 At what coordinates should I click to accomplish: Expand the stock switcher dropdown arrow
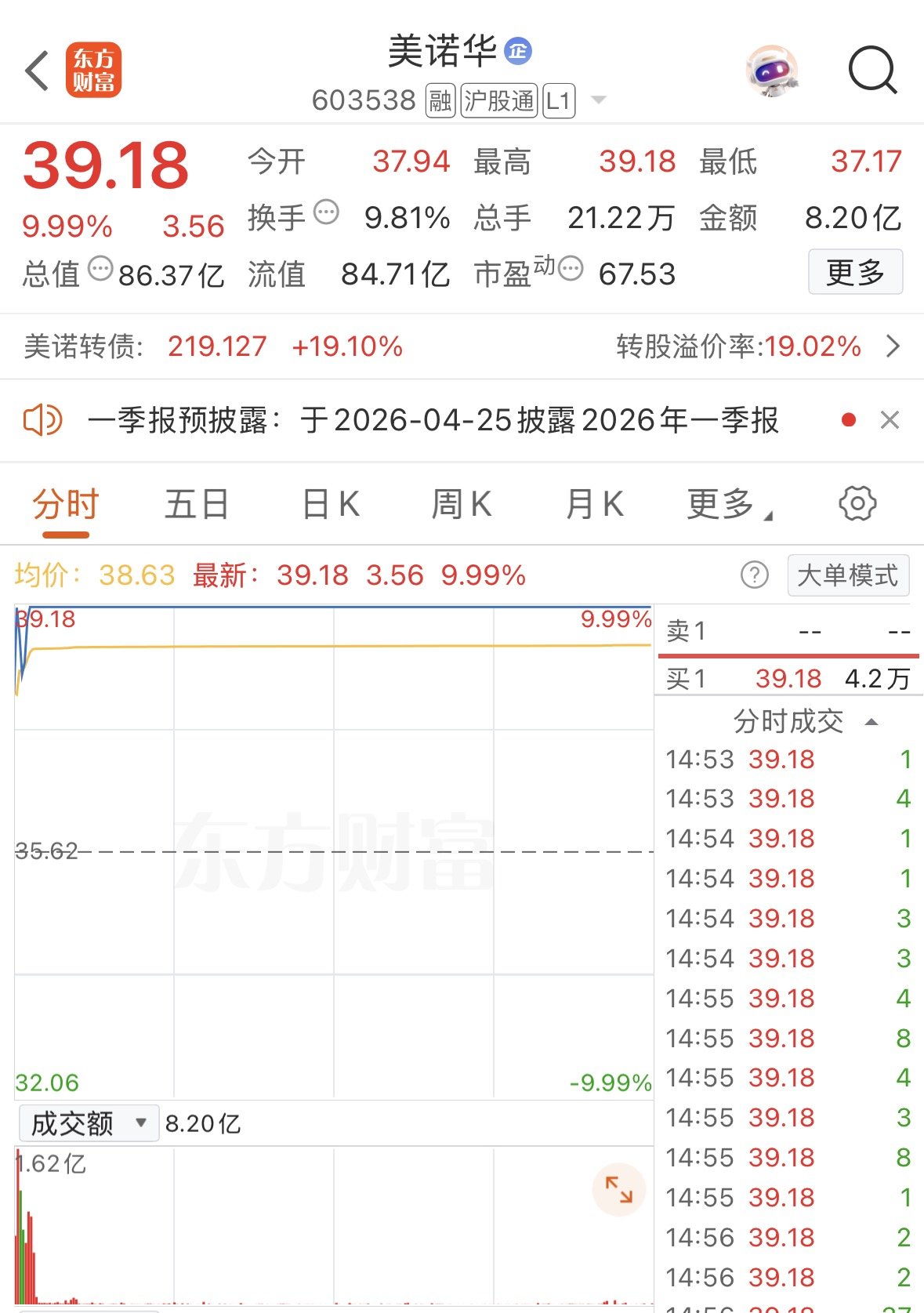[x=599, y=100]
